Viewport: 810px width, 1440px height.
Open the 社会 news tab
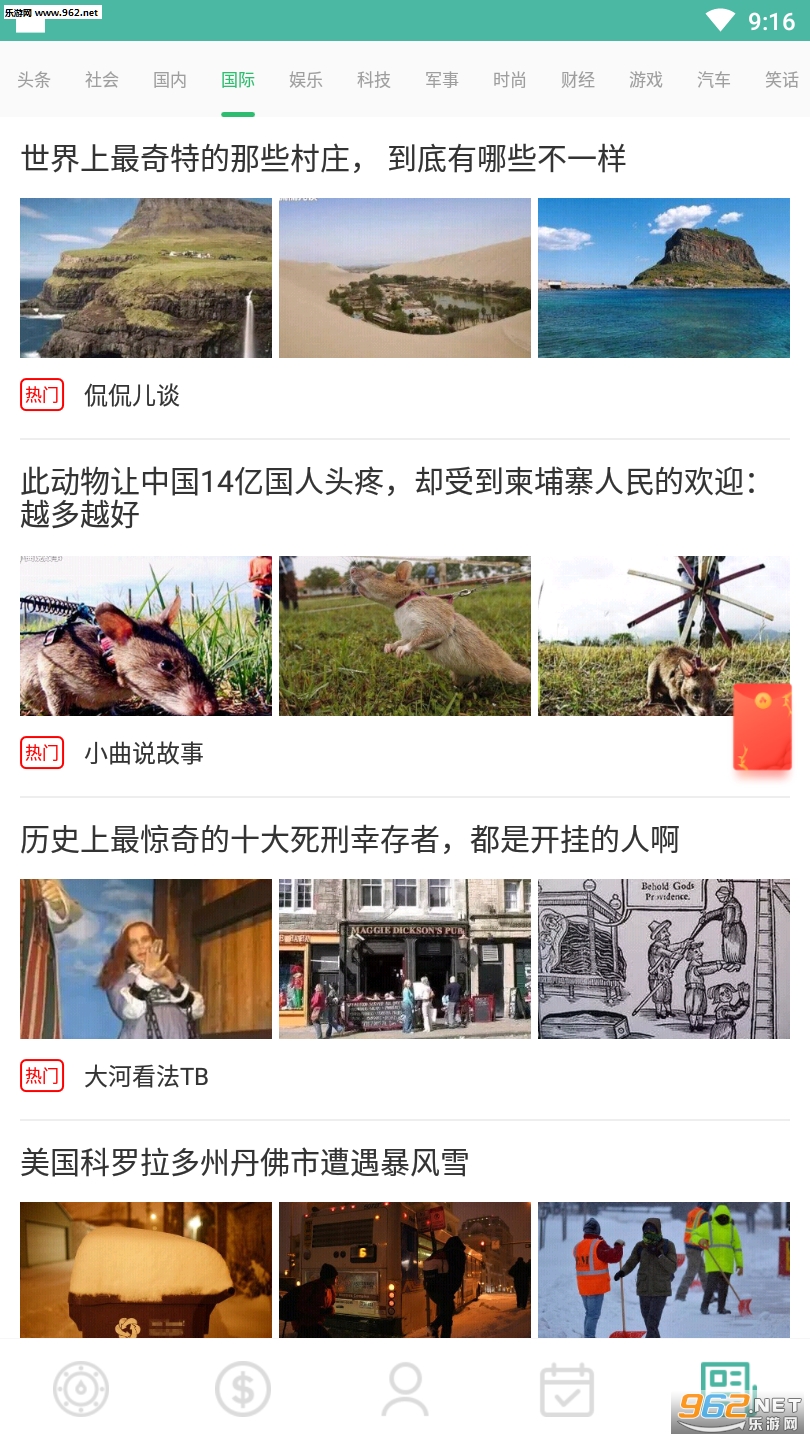[102, 80]
